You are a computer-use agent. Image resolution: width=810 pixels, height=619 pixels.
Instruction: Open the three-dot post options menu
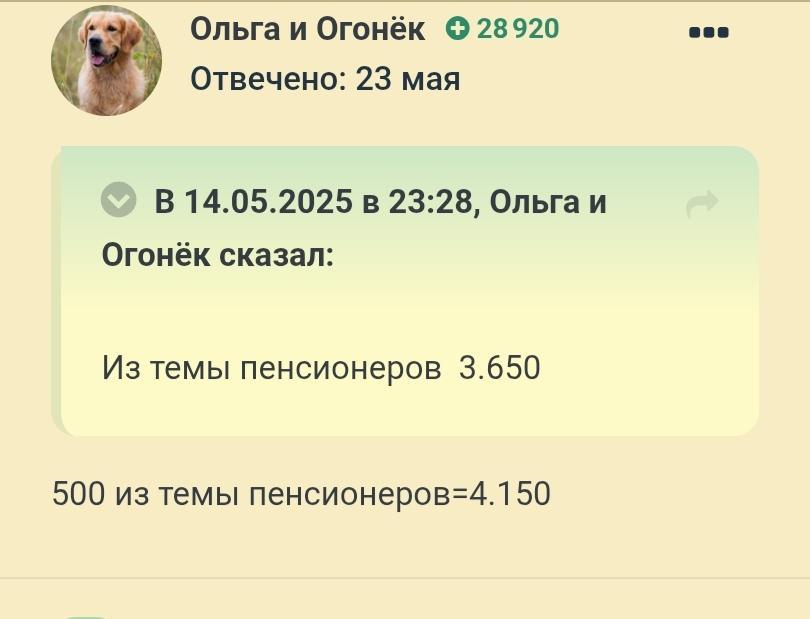(709, 32)
